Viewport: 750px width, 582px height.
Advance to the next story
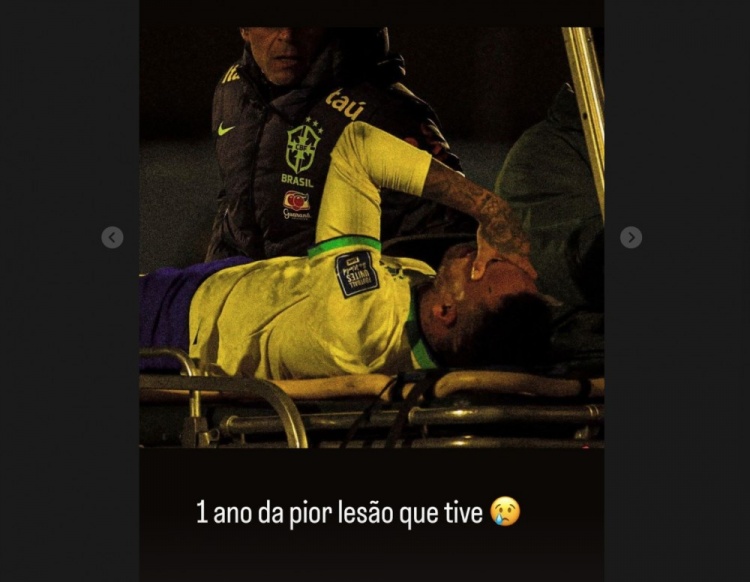(x=631, y=237)
